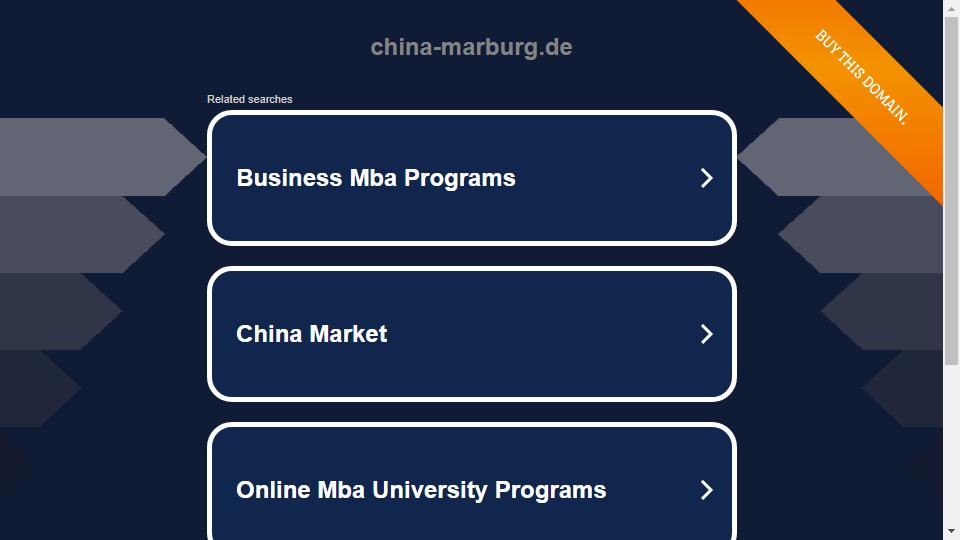960x540 pixels.
Task: Open Business Mba Programs search result
Action: pos(471,178)
